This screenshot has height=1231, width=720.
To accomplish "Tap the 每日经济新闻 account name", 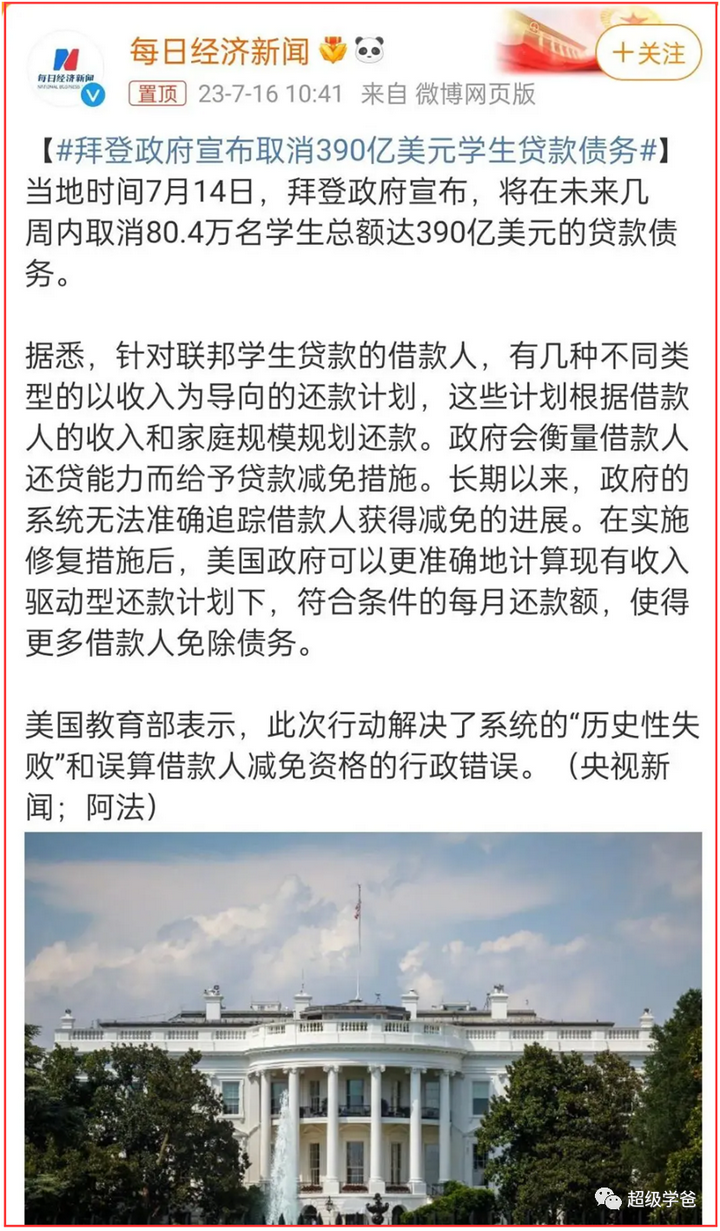I will (221, 50).
